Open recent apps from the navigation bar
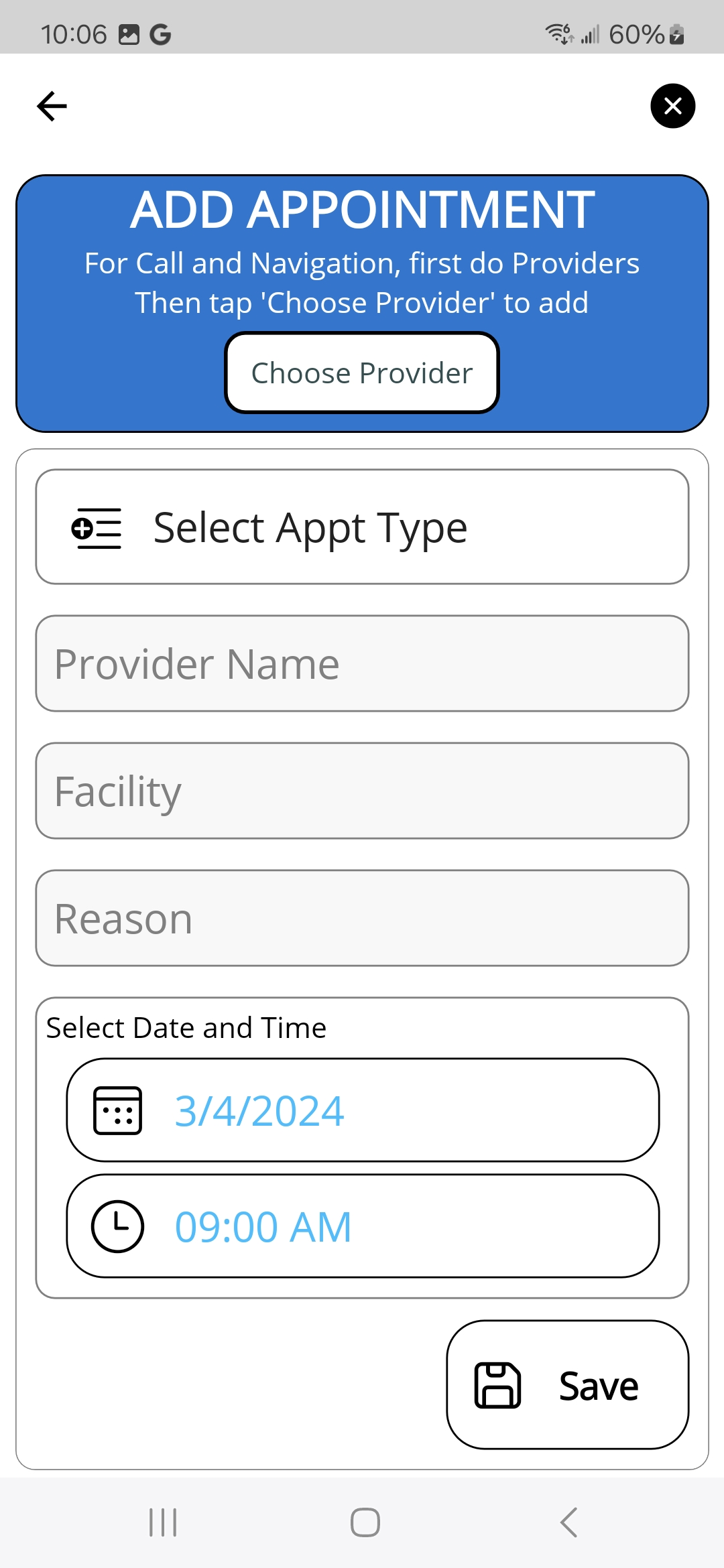 click(163, 1522)
